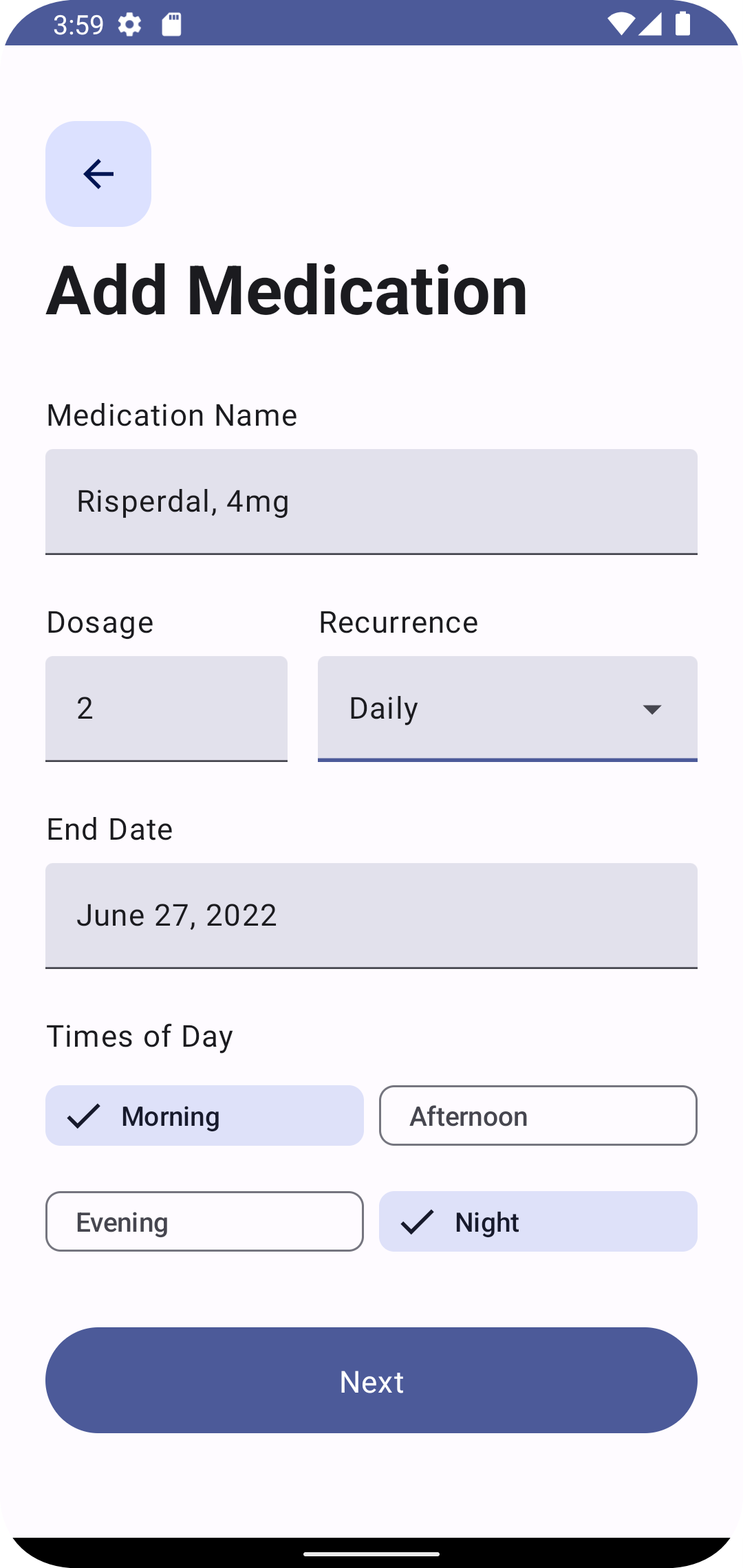Screen dimensions: 743x1568
Task: Open the End Date picker
Action: click(371, 915)
